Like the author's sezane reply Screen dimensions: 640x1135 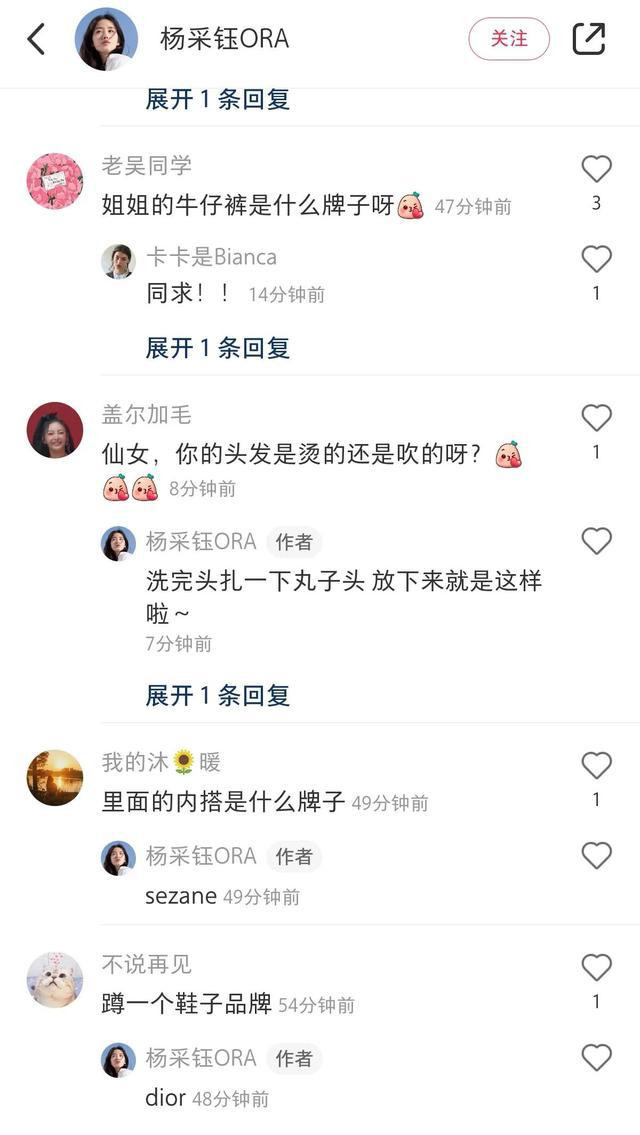coord(596,855)
